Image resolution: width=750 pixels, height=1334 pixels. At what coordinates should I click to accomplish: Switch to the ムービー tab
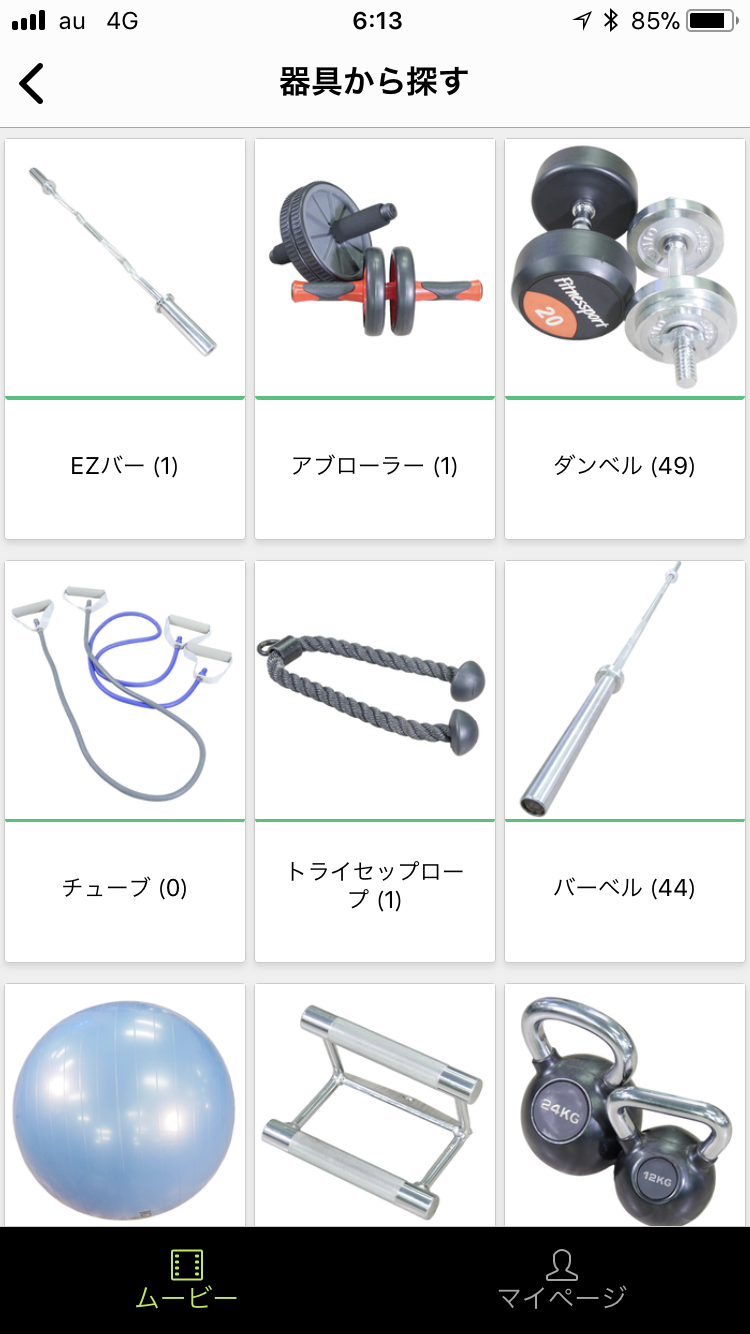tap(187, 1280)
